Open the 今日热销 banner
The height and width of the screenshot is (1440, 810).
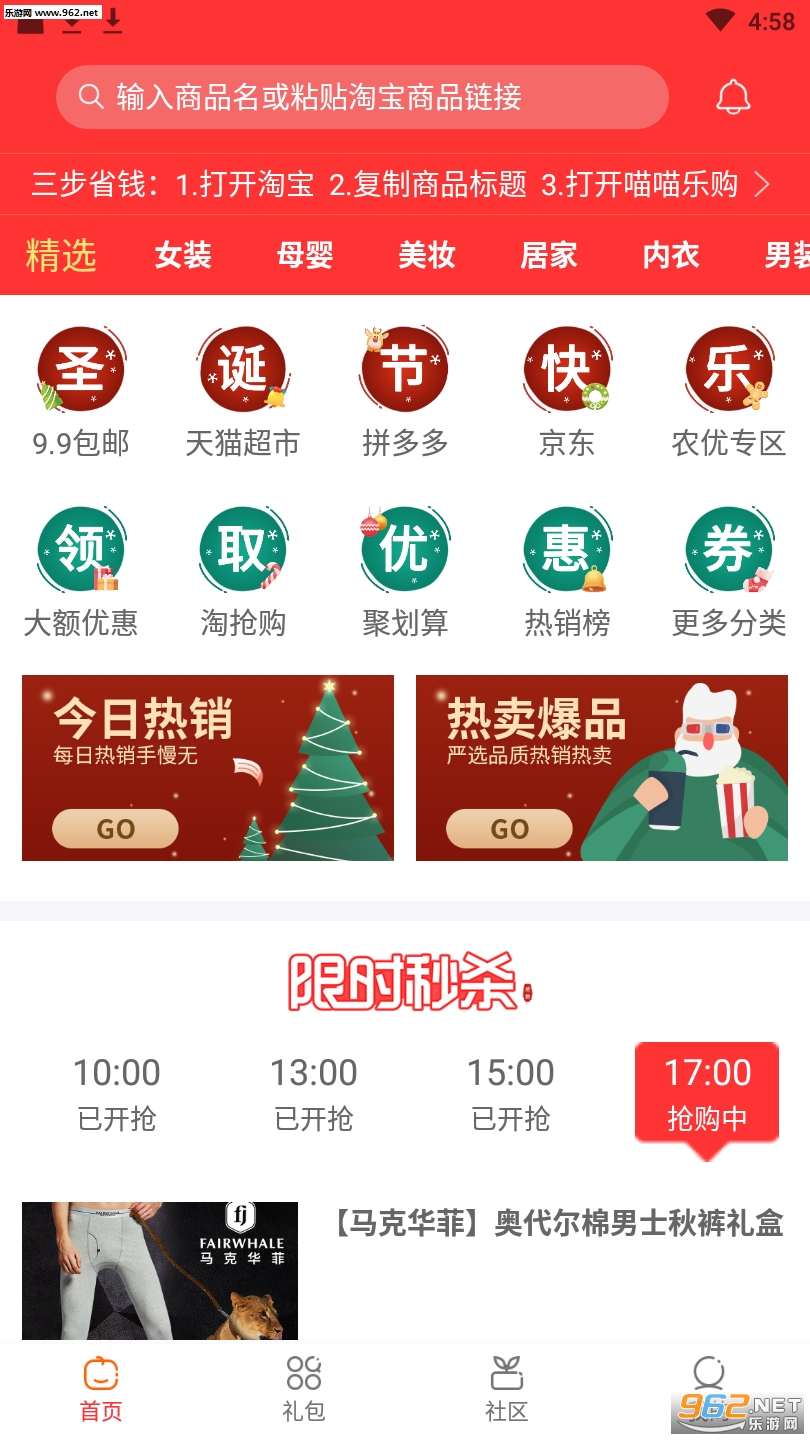point(208,768)
